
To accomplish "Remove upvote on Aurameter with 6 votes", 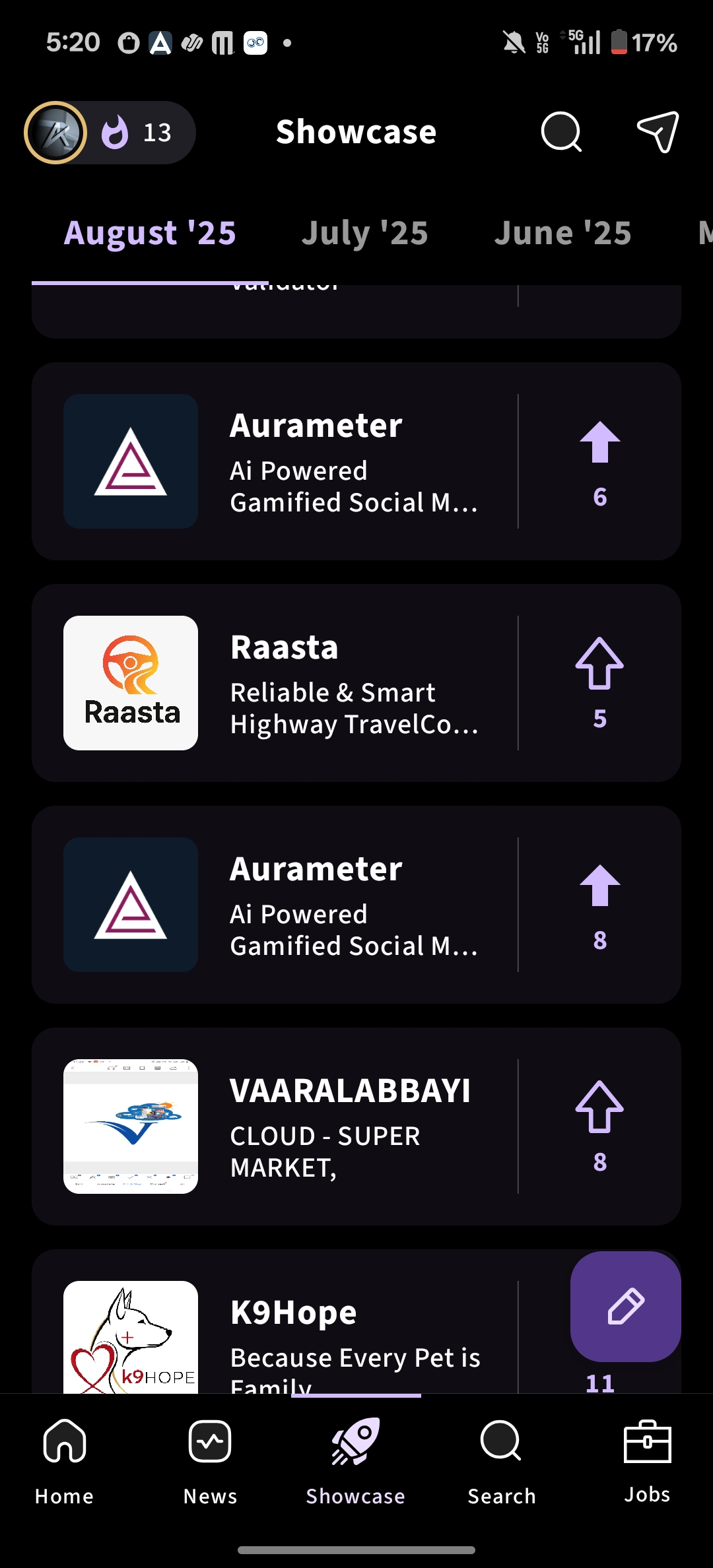I will (x=599, y=443).
